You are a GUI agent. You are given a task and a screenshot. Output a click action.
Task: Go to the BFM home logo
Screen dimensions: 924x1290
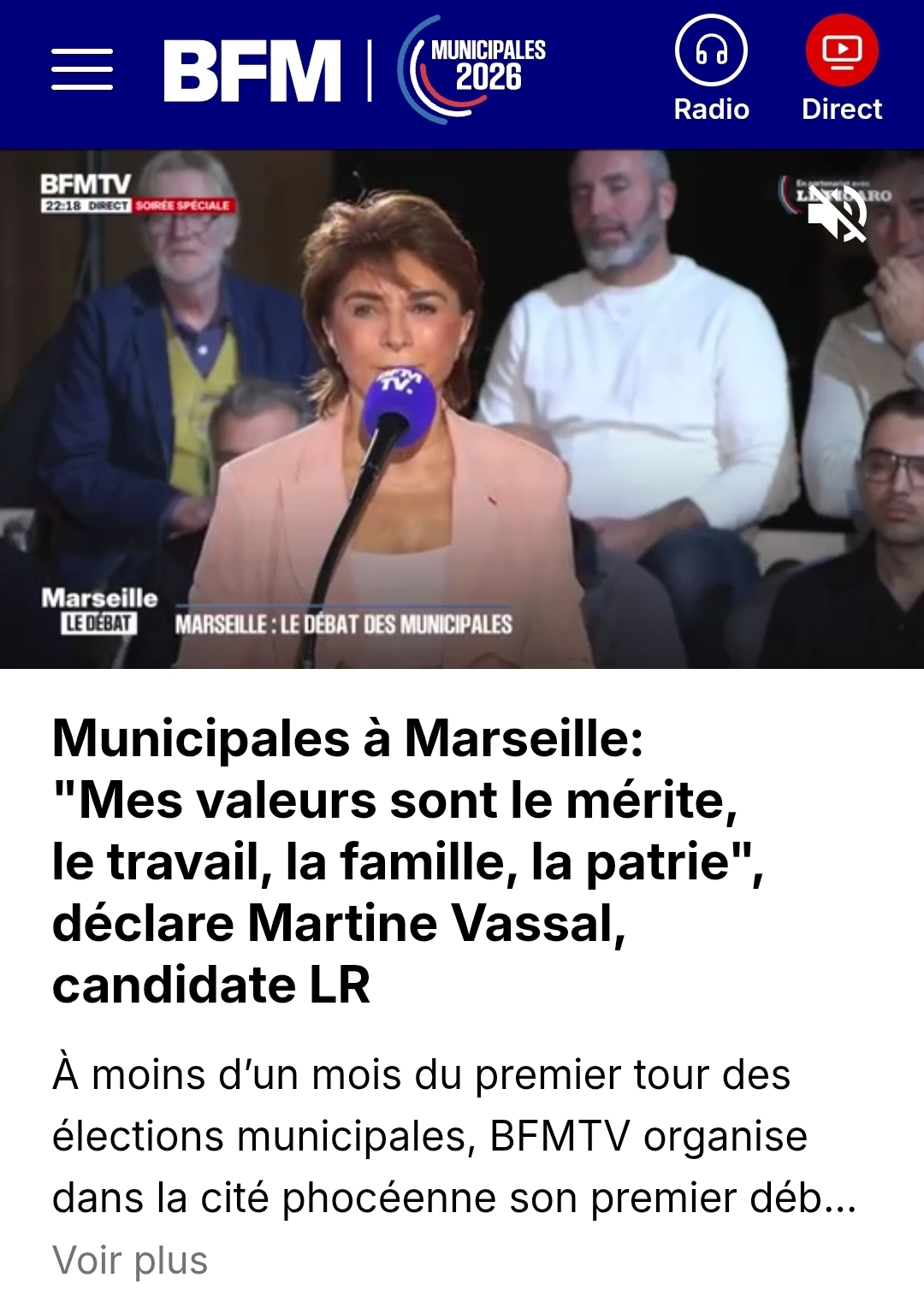252,71
